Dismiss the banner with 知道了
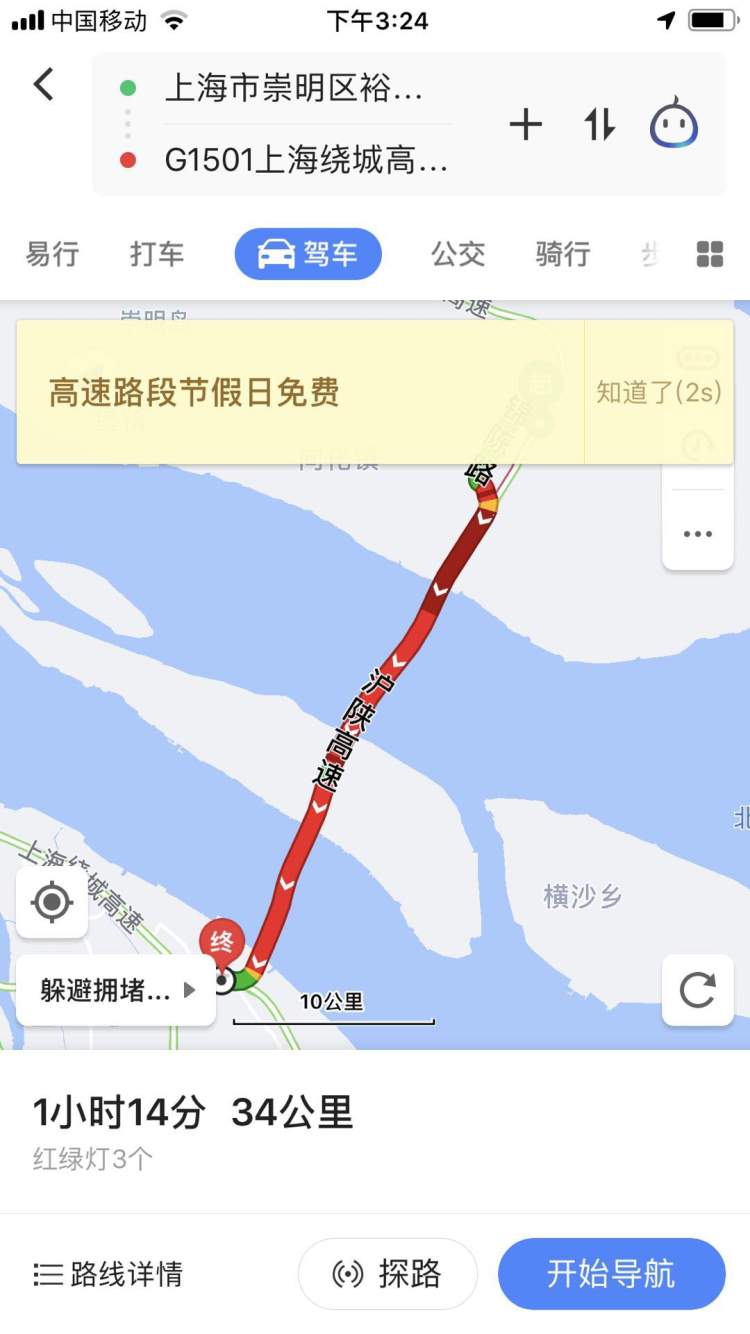This screenshot has height=1334, width=750. click(659, 392)
